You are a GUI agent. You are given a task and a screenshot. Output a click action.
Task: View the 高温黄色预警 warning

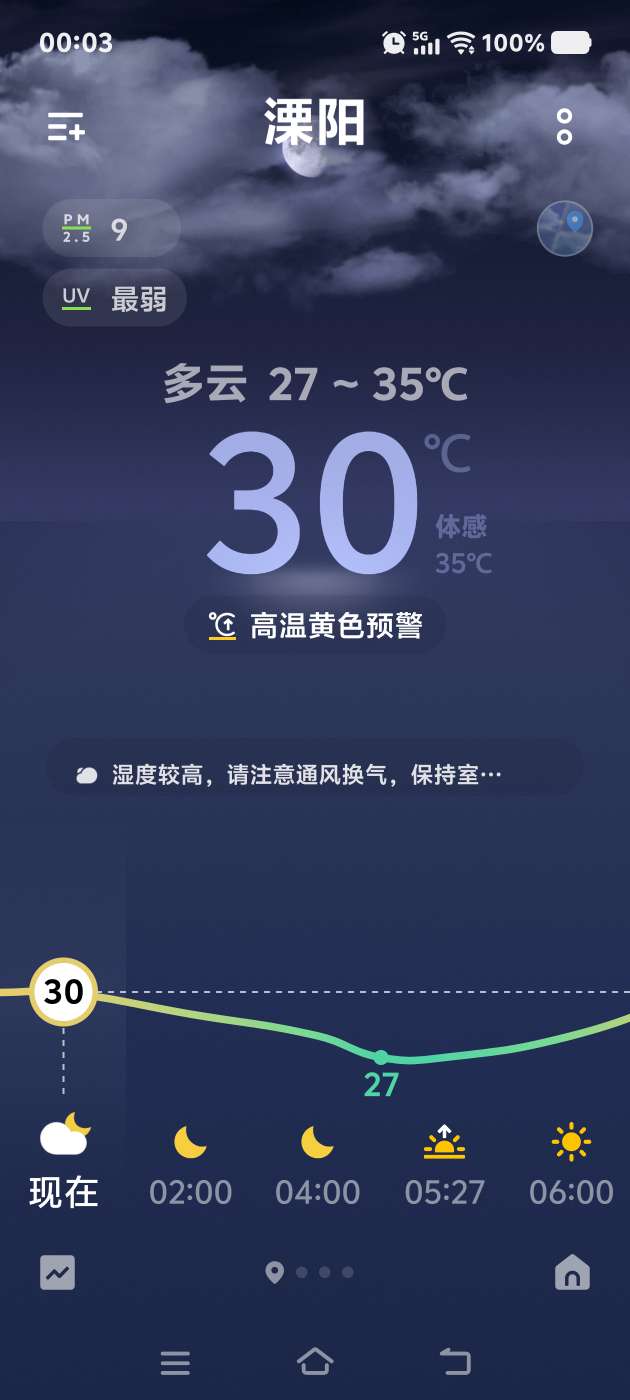click(x=315, y=626)
